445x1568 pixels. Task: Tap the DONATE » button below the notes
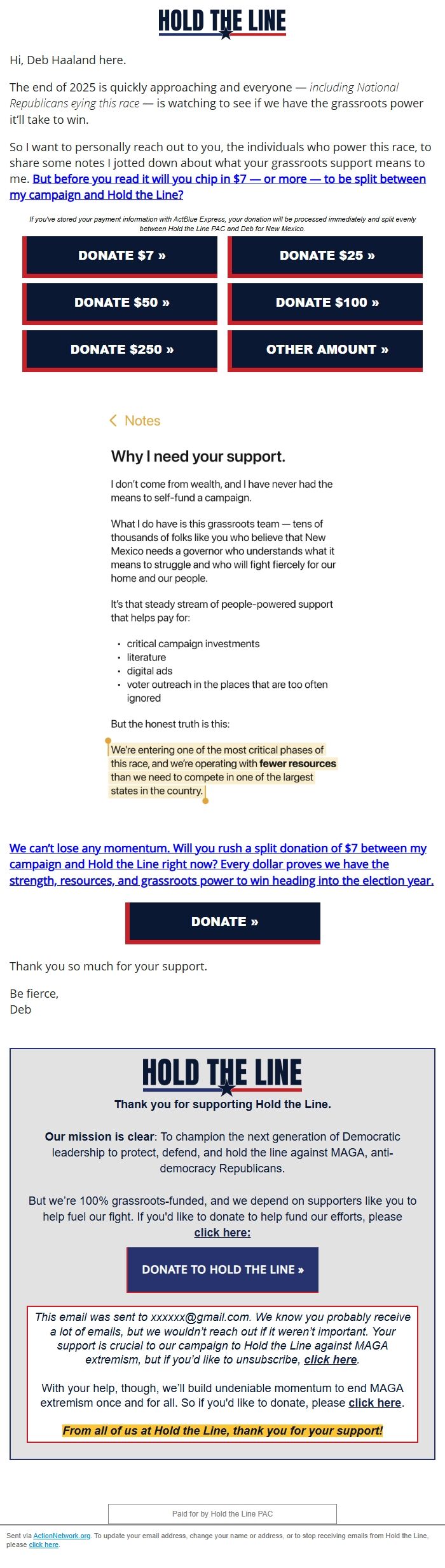click(222, 923)
